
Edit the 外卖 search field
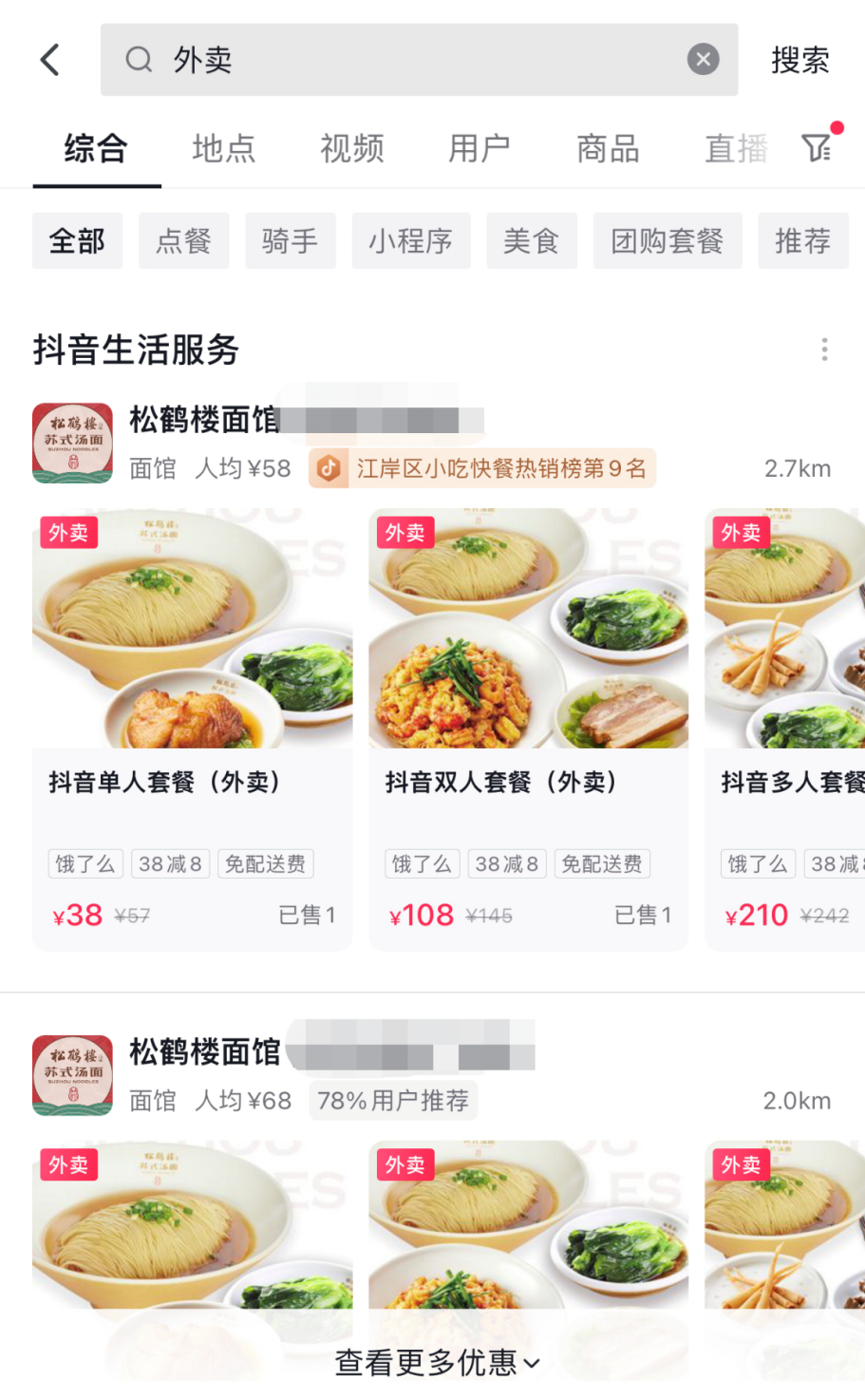419,60
